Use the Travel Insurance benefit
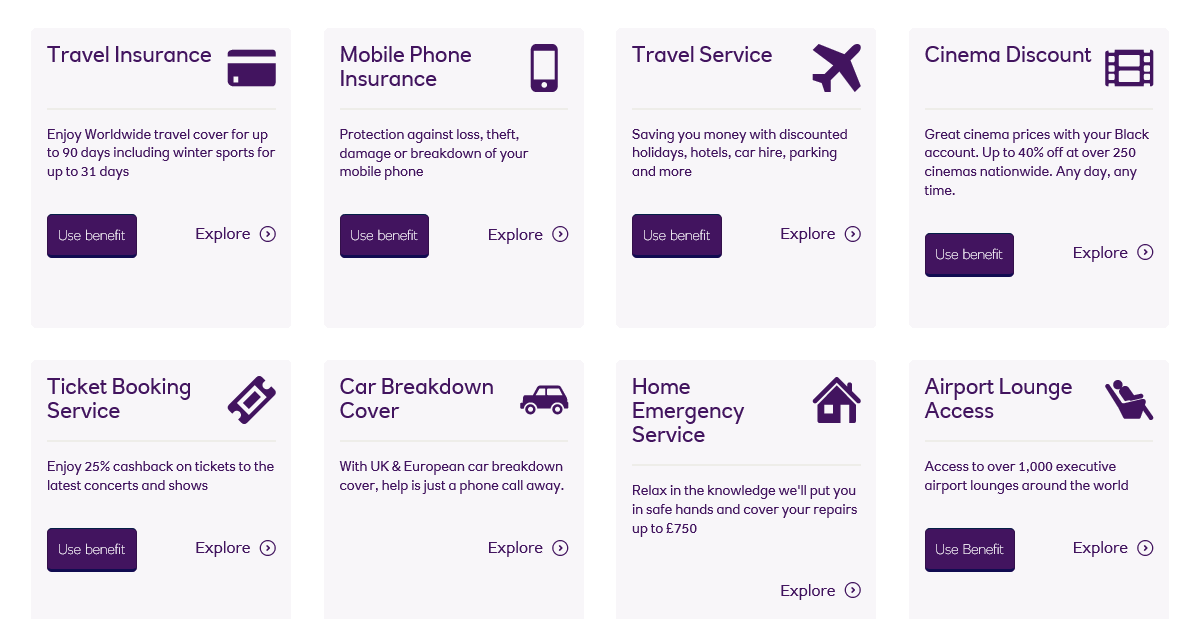 coord(92,236)
